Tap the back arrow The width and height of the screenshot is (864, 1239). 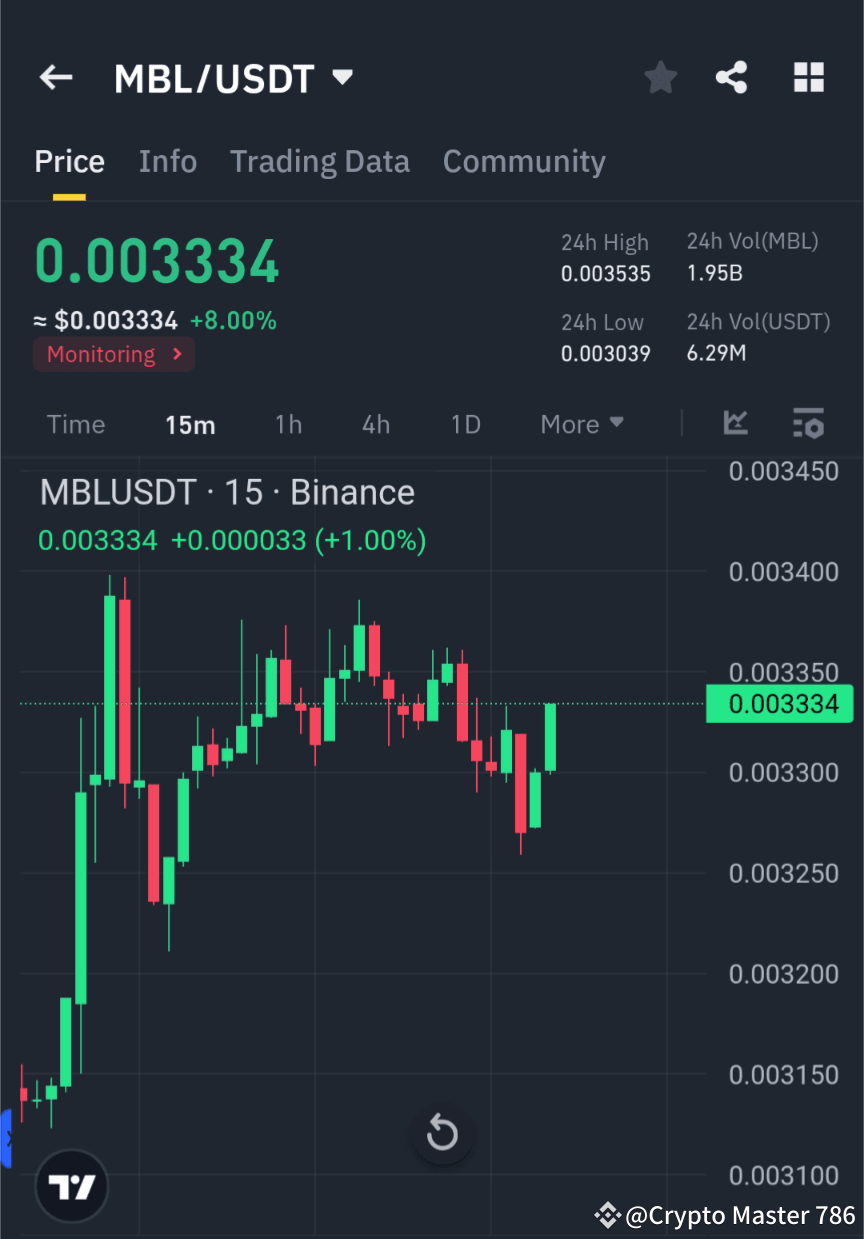(x=55, y=77)
